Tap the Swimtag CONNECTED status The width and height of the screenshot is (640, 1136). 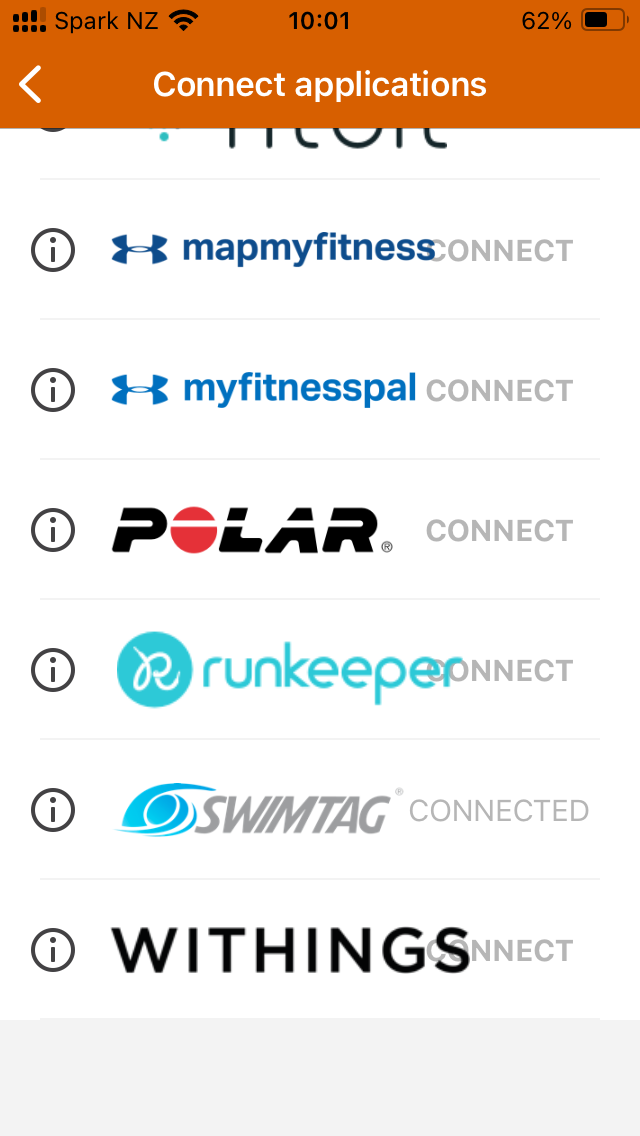coord(499,811)
